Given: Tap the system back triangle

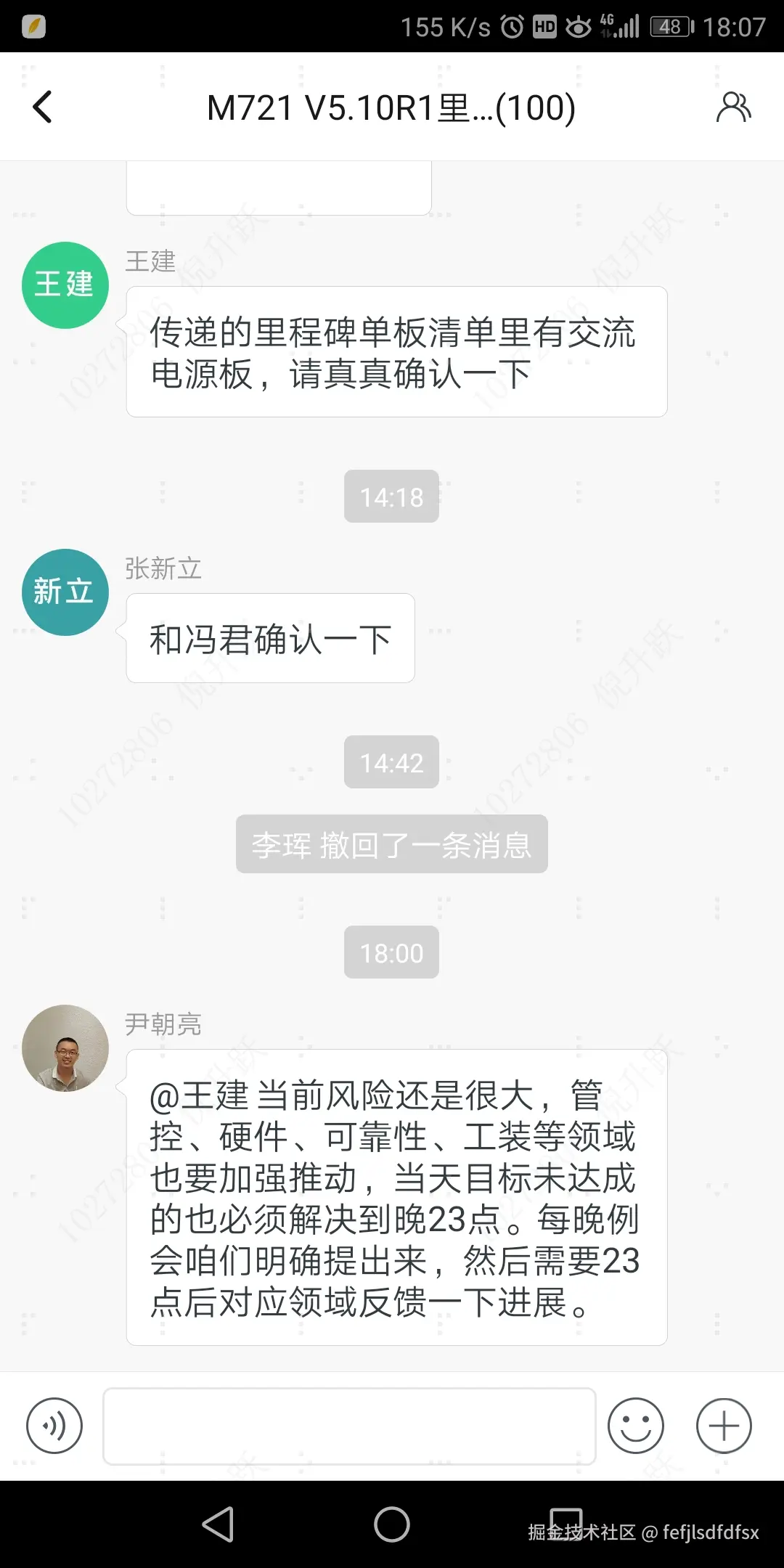Looking at the screenshot, I should [x=219, y=1524].
